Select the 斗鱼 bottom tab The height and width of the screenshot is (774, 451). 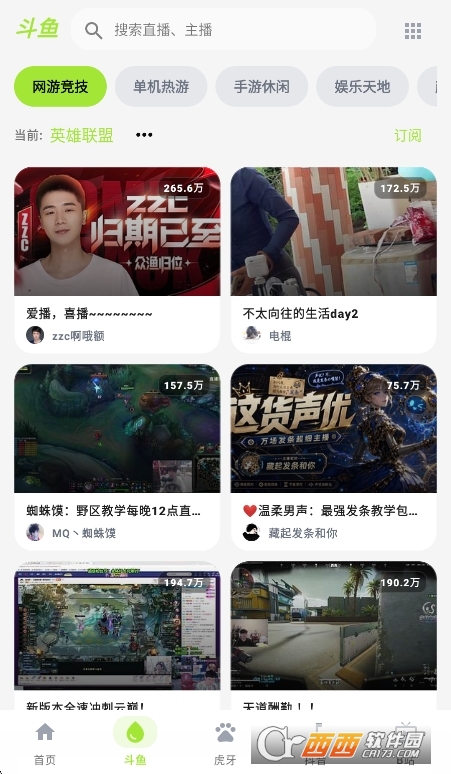[135, 742]
